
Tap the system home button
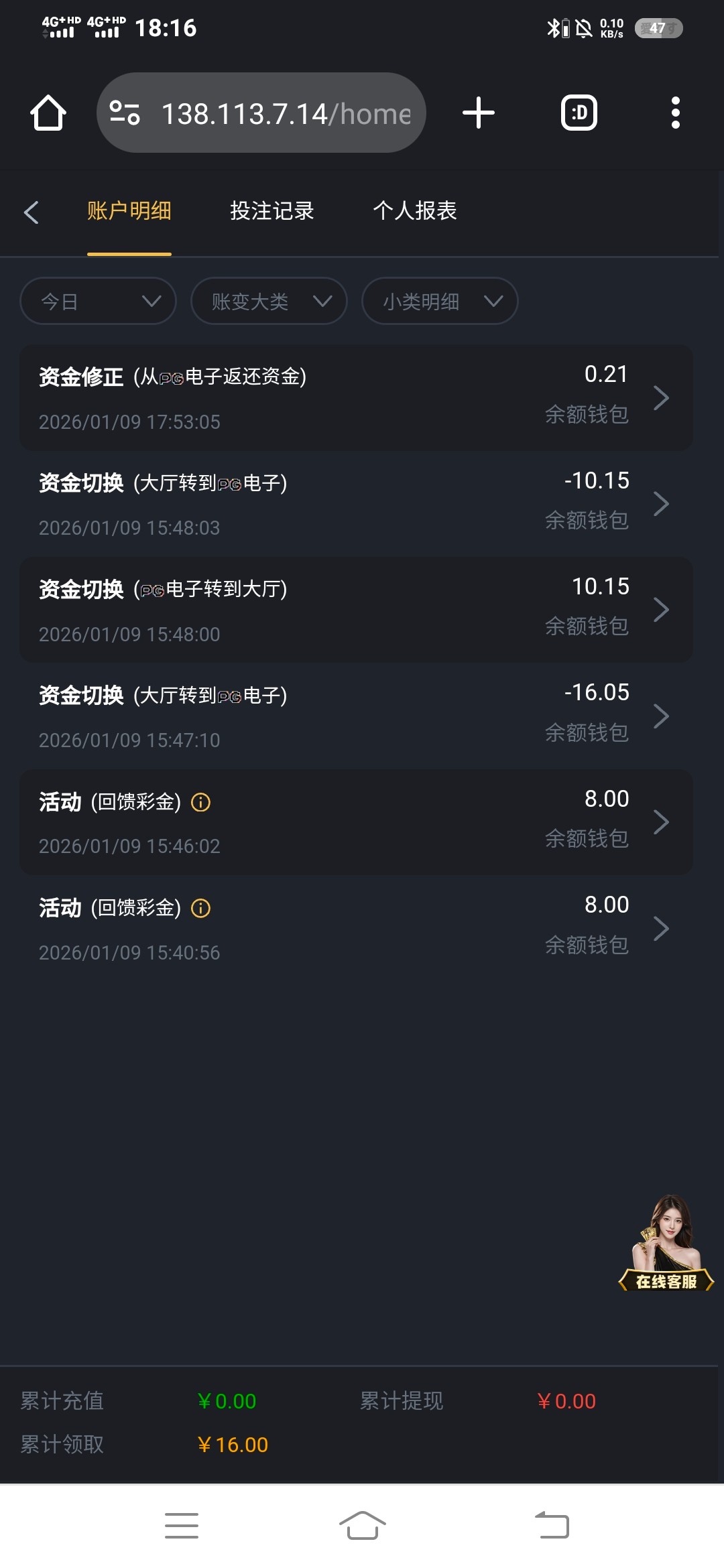[x=362, y=1526]
